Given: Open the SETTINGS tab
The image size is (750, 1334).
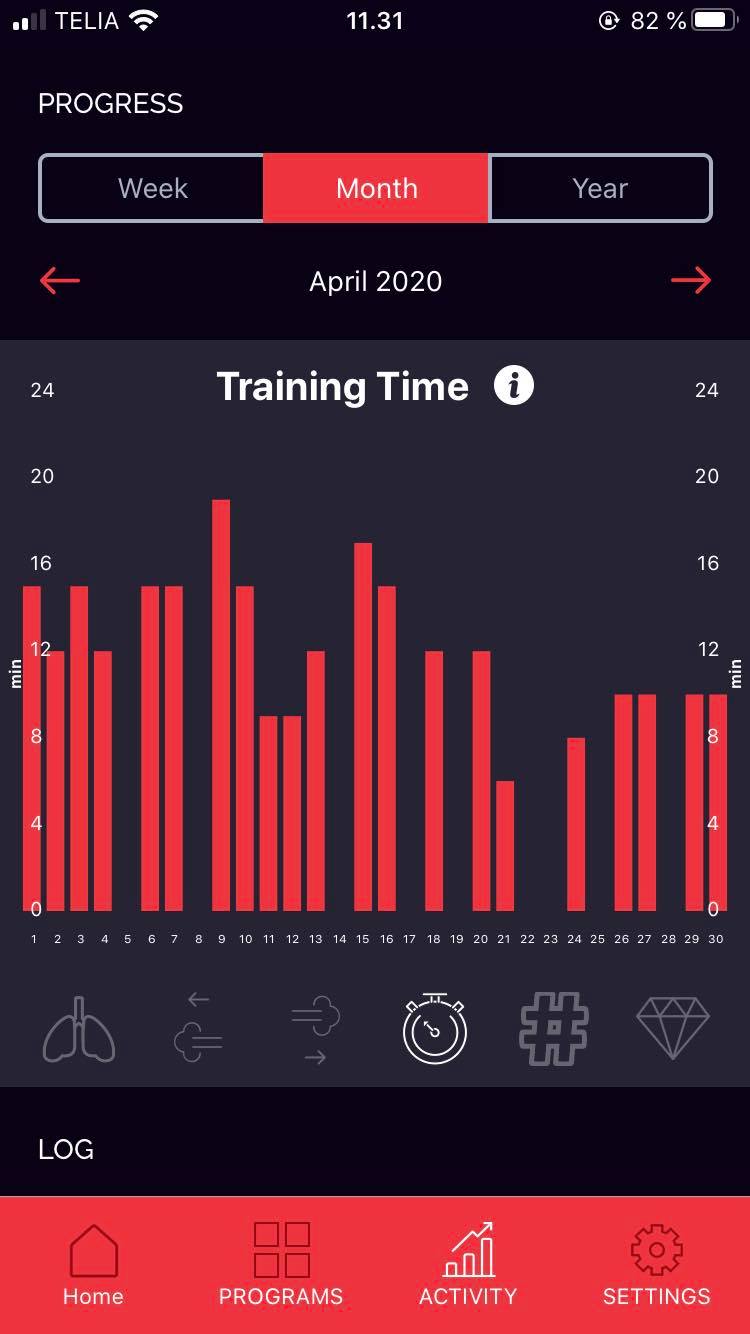Looking at the screenshot, I should point(656,1264).
